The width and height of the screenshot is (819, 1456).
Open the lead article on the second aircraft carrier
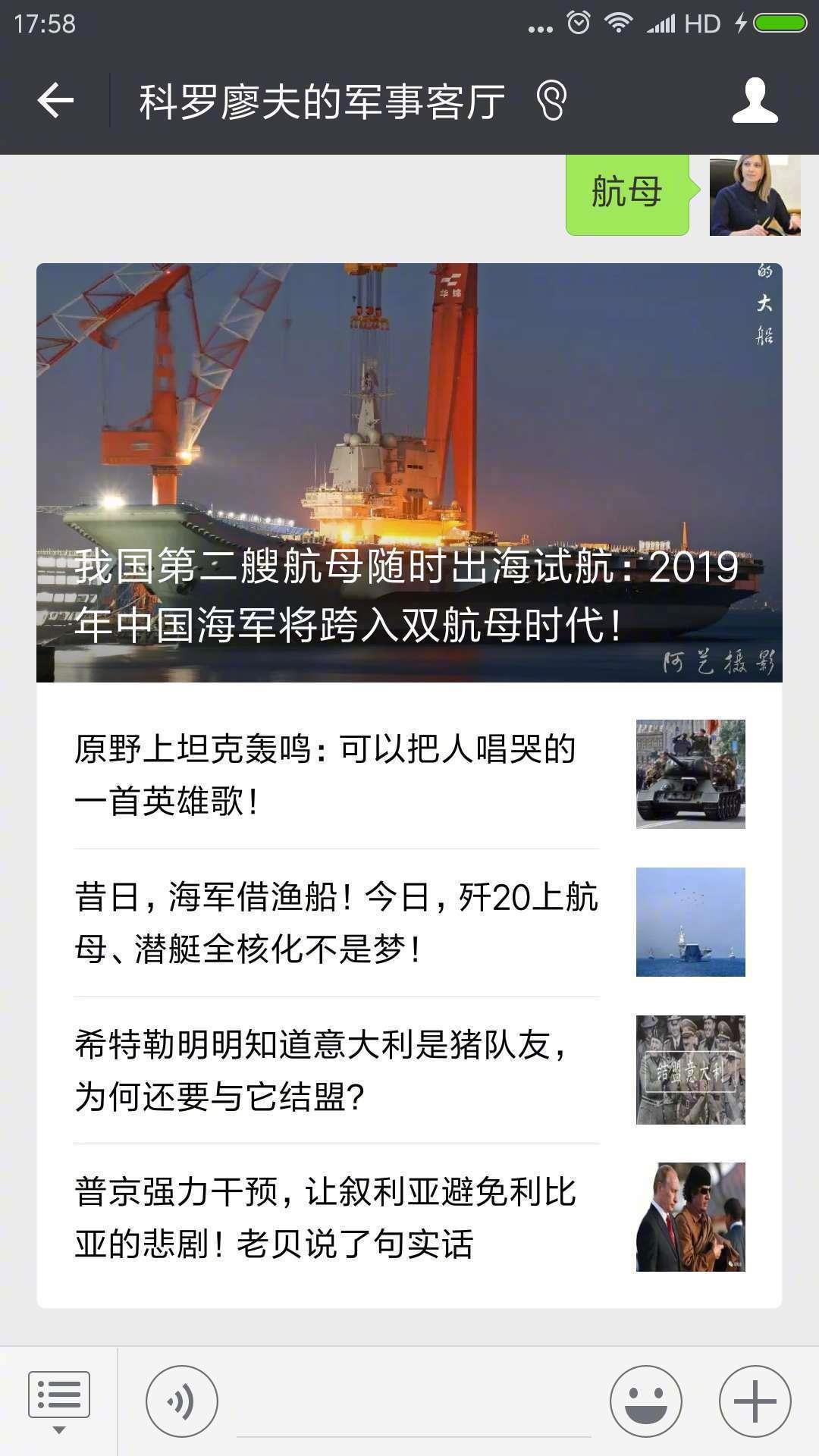tap(409, 472)
